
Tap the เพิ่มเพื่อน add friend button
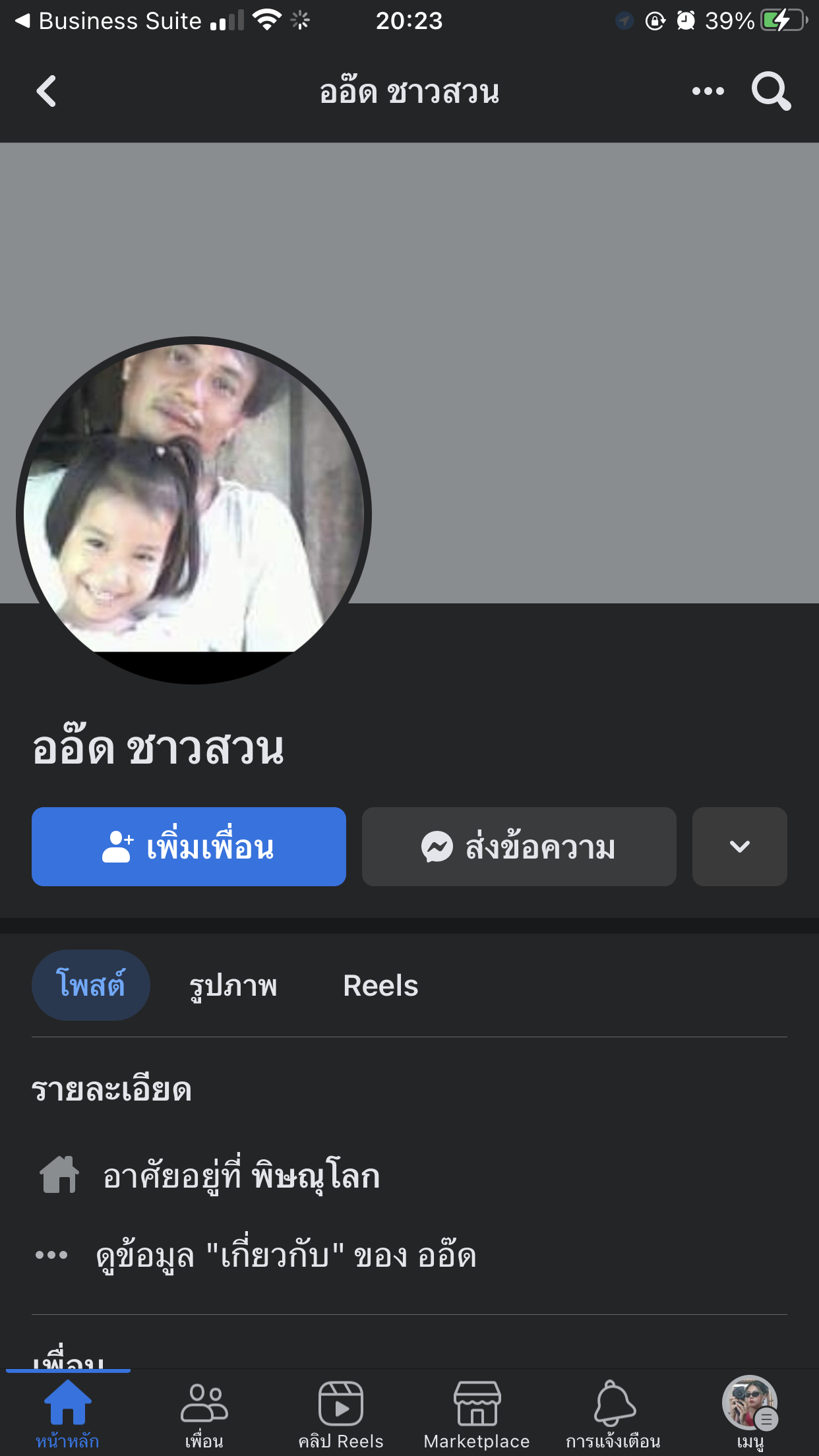click(x=189, y=847)
